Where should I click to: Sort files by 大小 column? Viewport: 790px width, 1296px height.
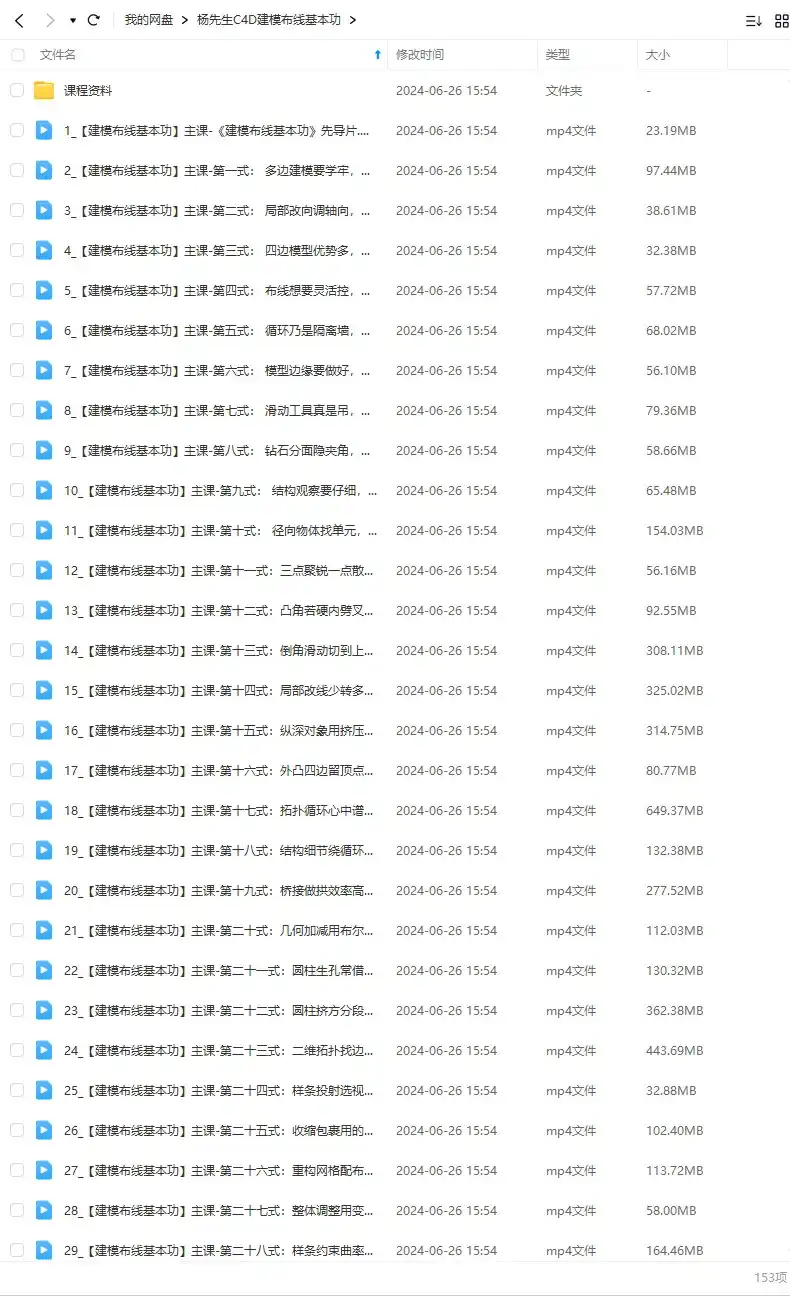coord(658,55)
